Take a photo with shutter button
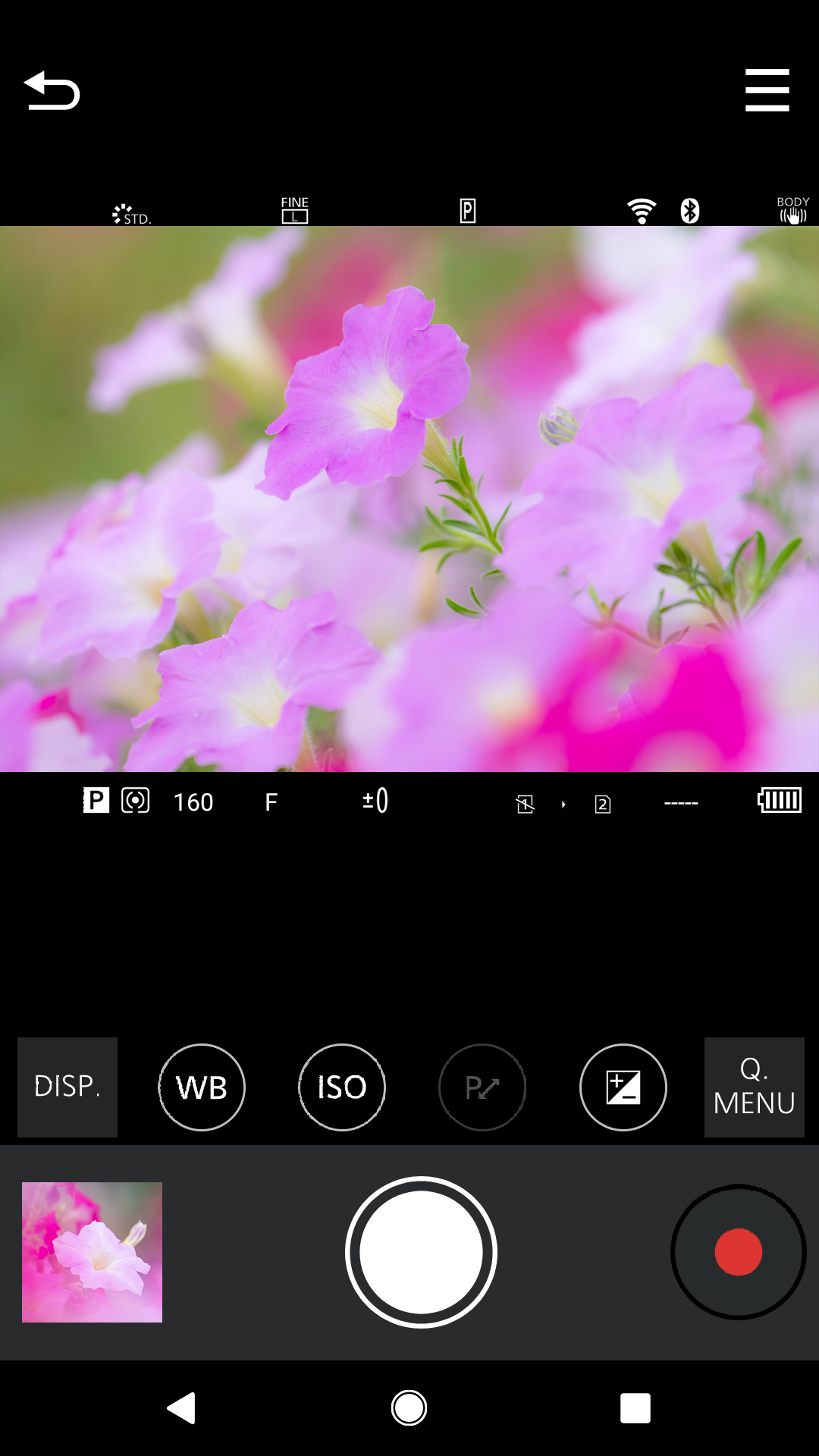Screen dimensions: 819x1456 tap(421, 1252)
